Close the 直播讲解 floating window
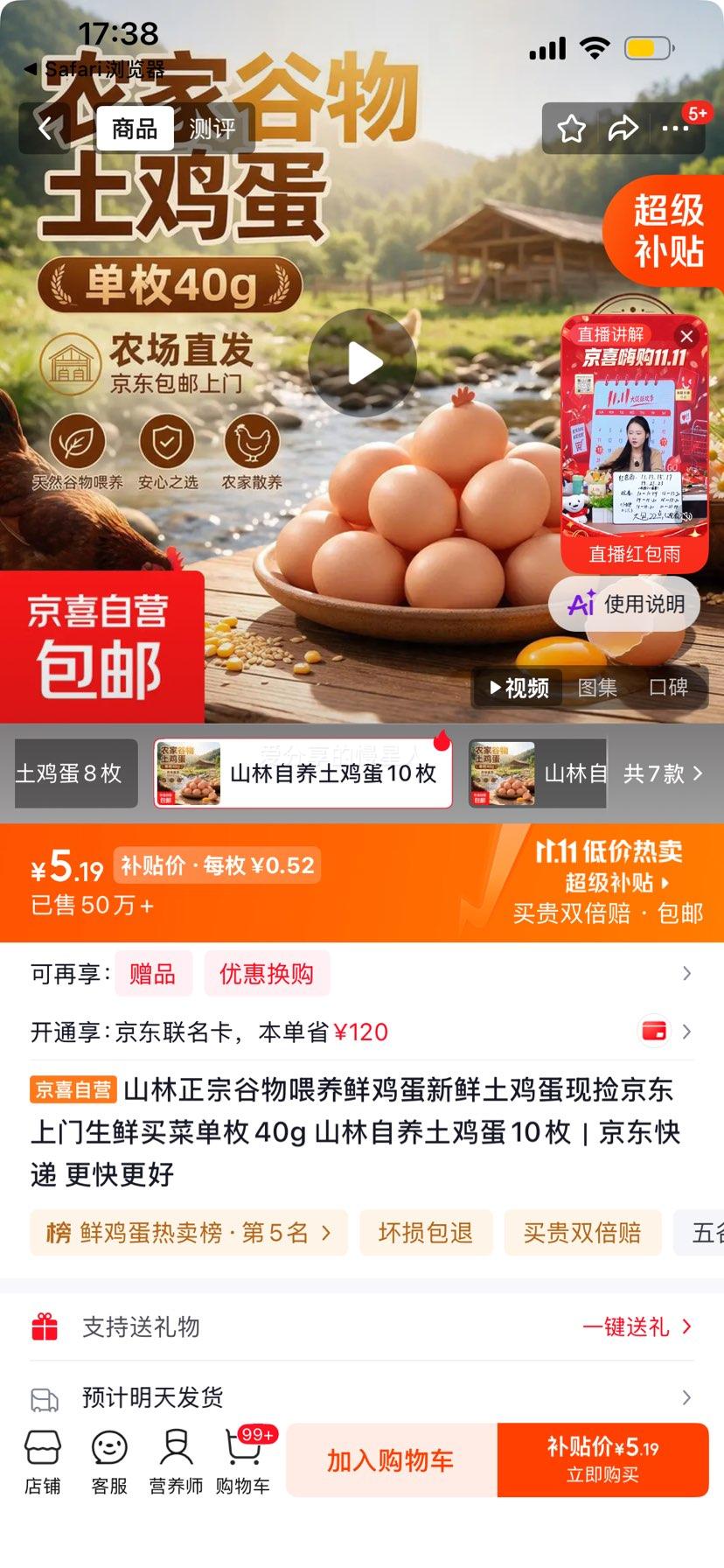 pyautogui.click(x=687, y=336)
